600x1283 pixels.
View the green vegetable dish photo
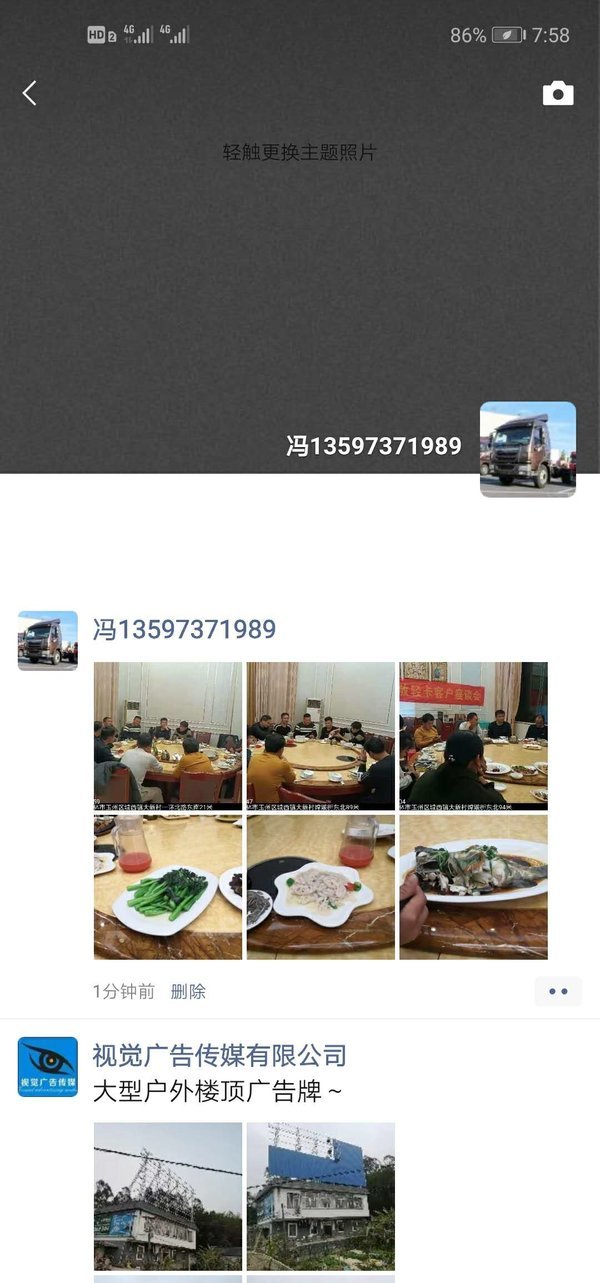pyautogui.click(x=168, y=887)
